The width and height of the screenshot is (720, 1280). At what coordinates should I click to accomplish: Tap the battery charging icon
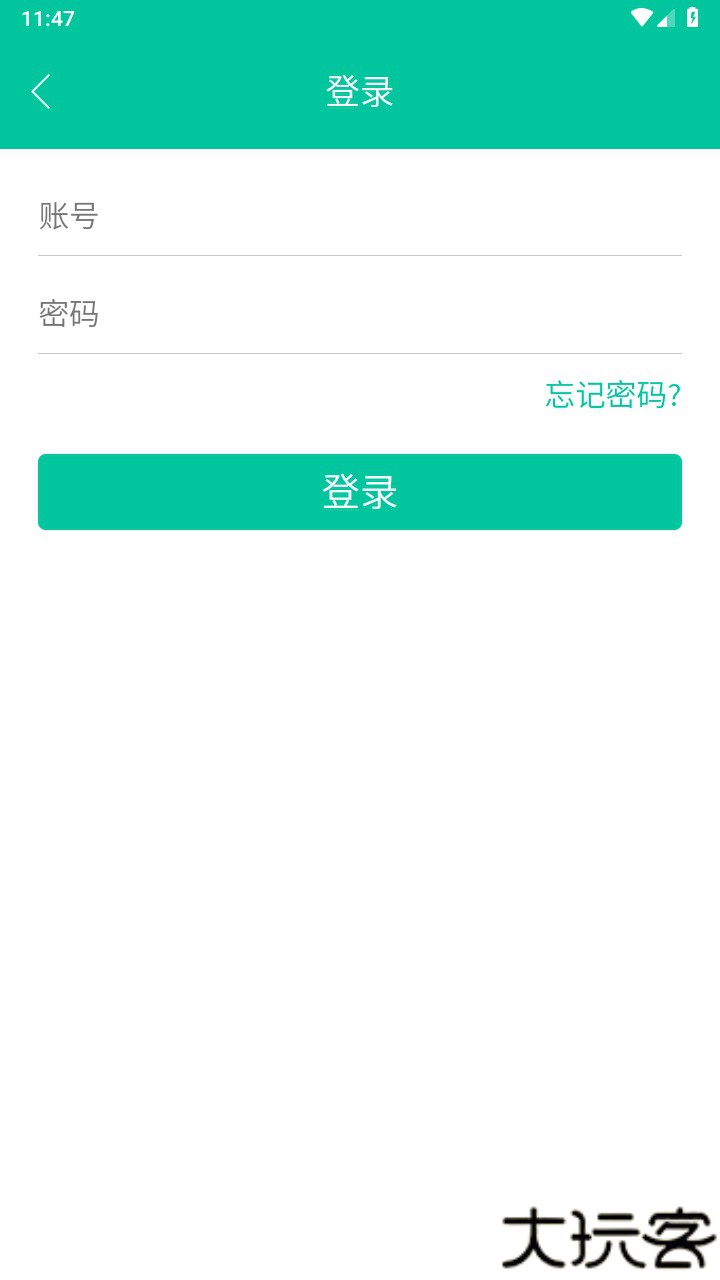(690, 16)
